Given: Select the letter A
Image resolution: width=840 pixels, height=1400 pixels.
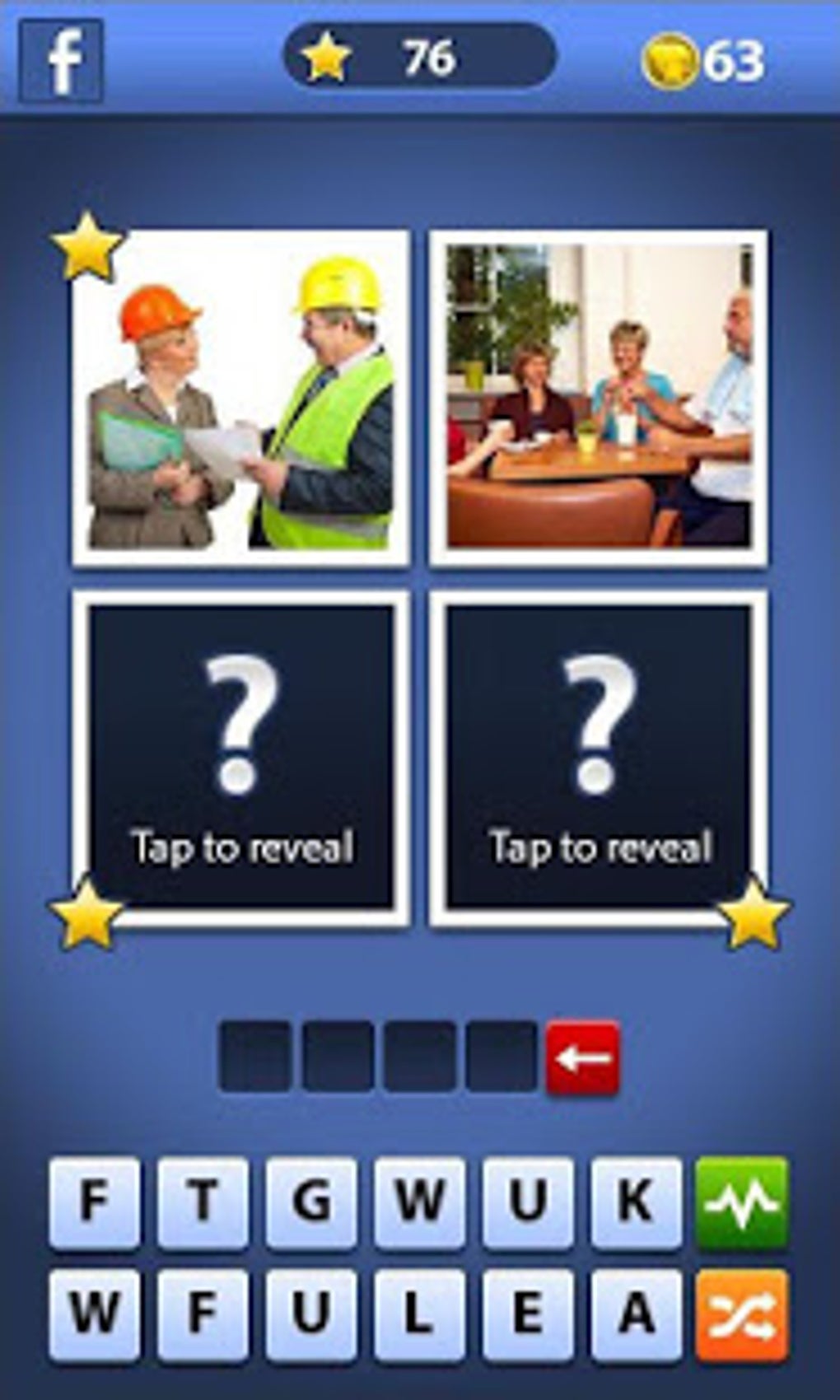Looking at the screenshot, I should [636, 1315].
